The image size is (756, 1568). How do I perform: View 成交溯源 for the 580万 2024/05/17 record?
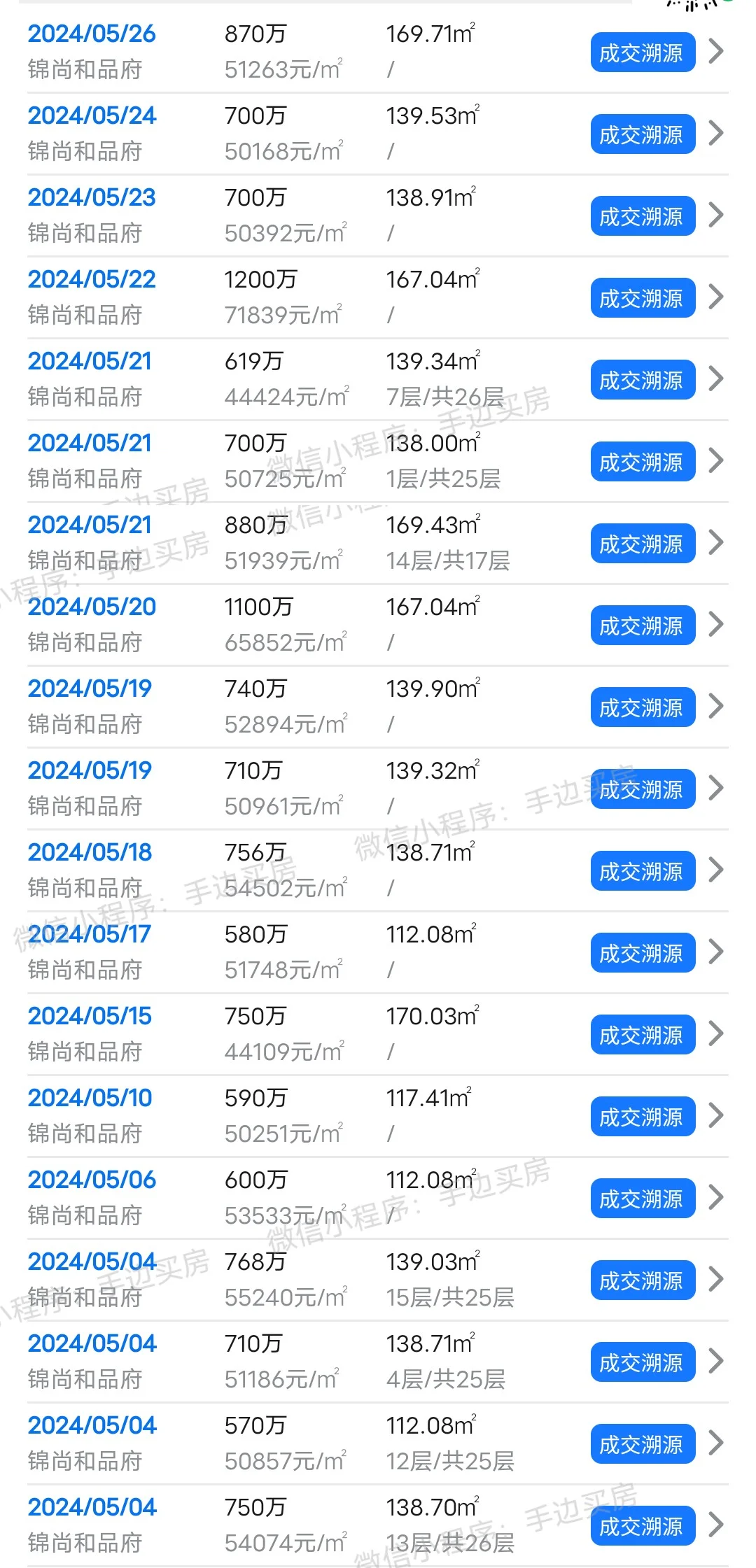coord(642,953)
